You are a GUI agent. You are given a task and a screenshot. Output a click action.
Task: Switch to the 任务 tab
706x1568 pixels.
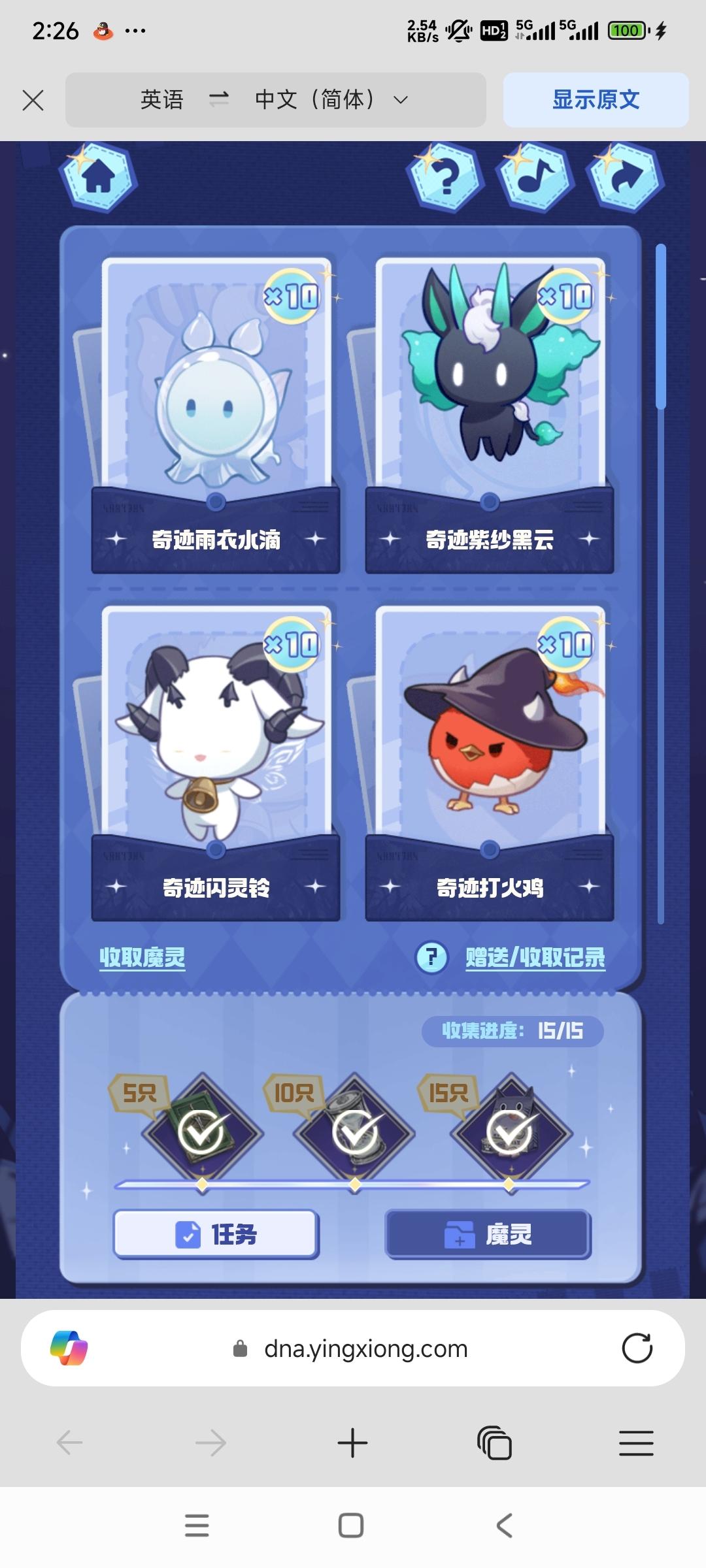[x=216, y=1235]
